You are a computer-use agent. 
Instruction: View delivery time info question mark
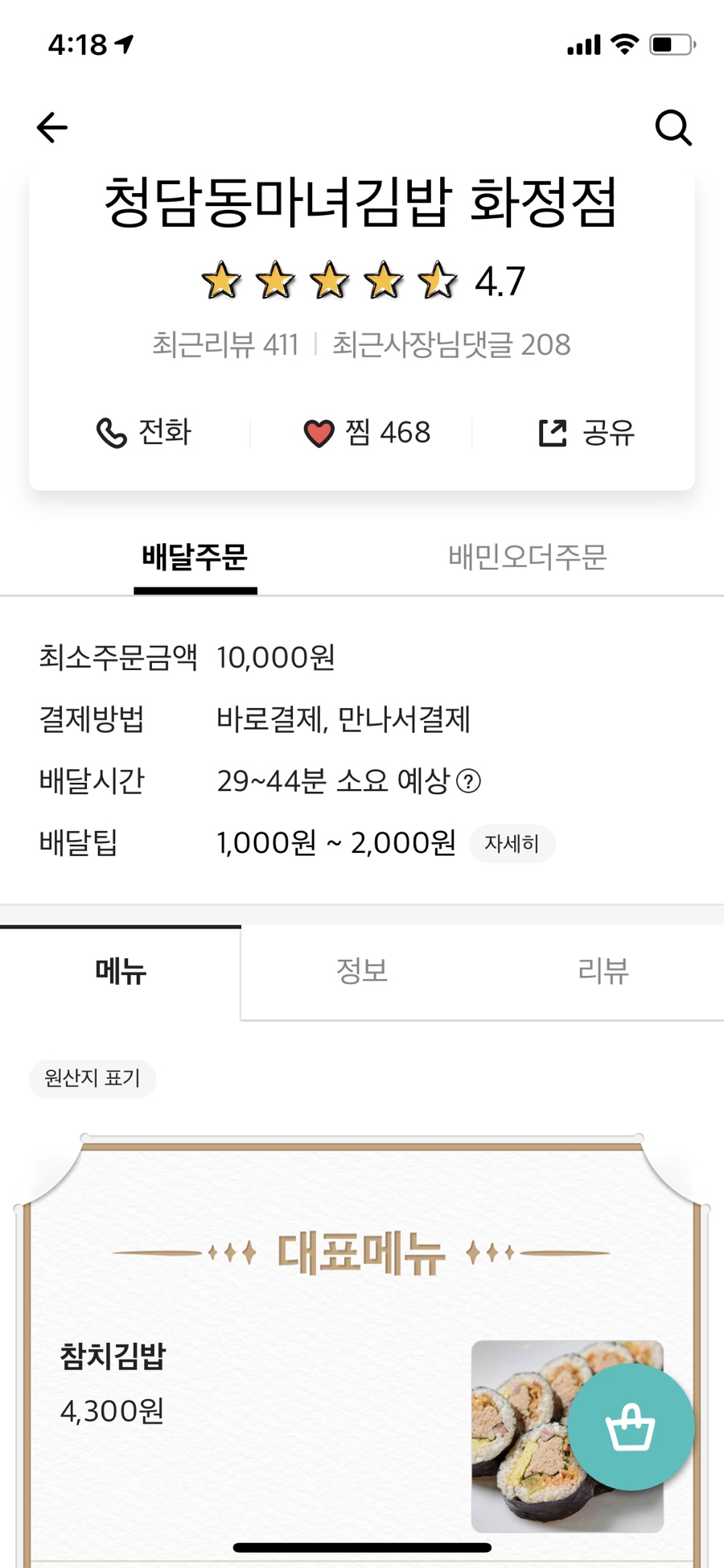tap(468, 780)
